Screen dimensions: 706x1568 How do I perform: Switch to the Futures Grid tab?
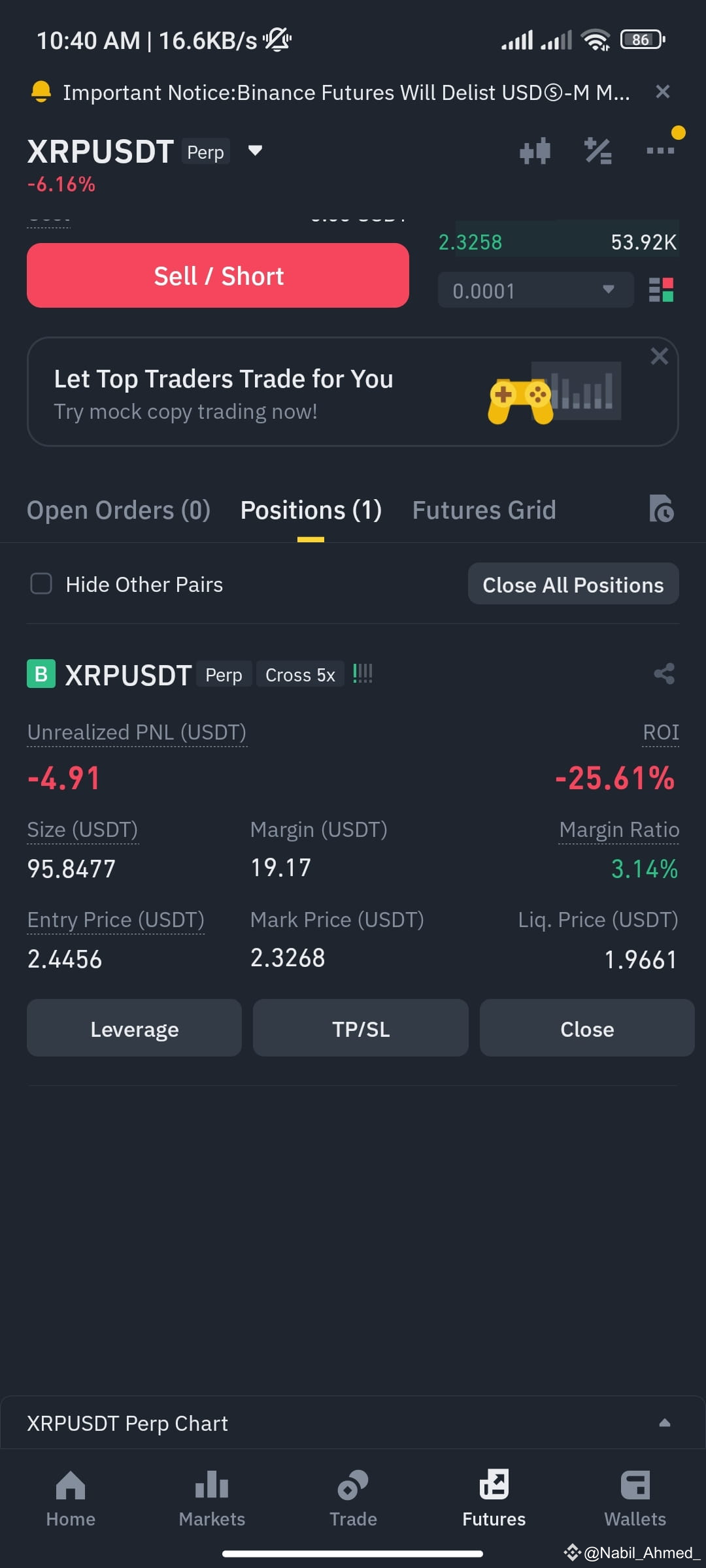(x=484, y=509)
